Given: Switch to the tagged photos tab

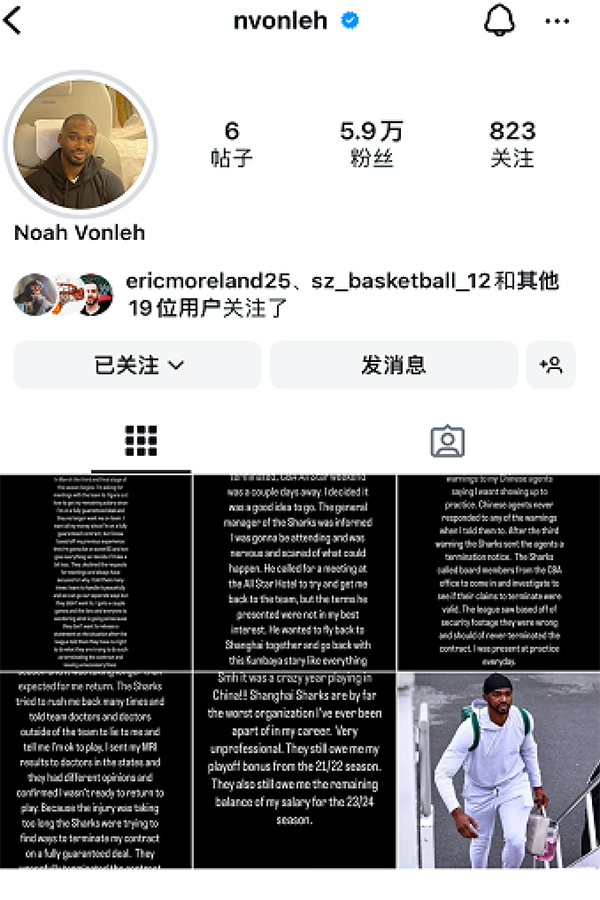Looking at the screenshot, I should point(447,441).
